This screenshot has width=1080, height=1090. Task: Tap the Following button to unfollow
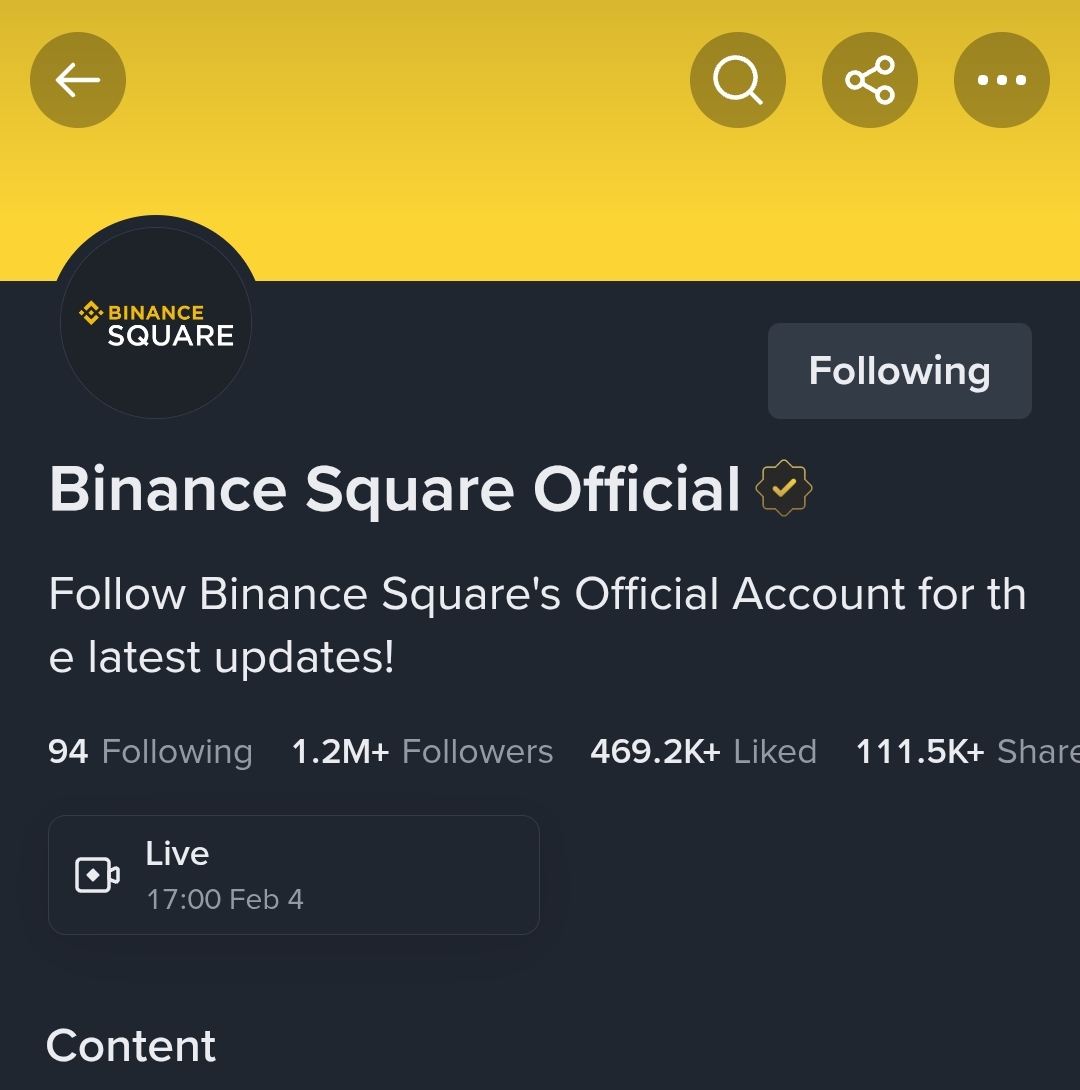click(x=899, y=371)
